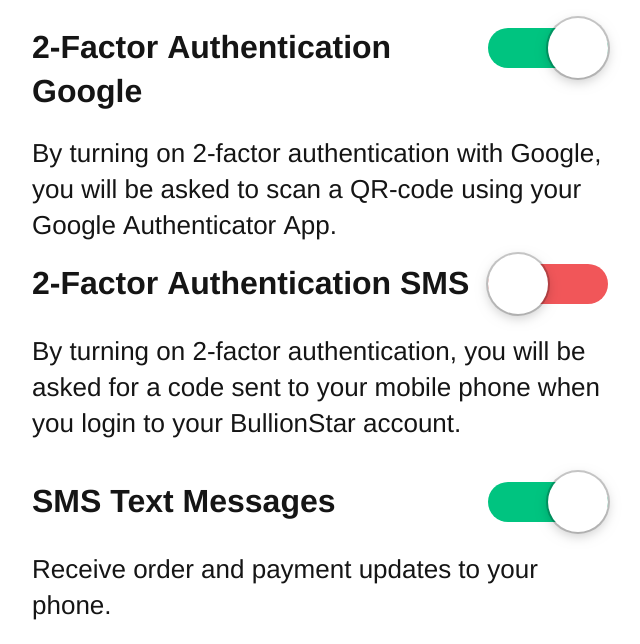Turn off SMS Text Messages switch
Image resolution: width=640 pixels, height=644 pixels.
[x=548, y=502]
